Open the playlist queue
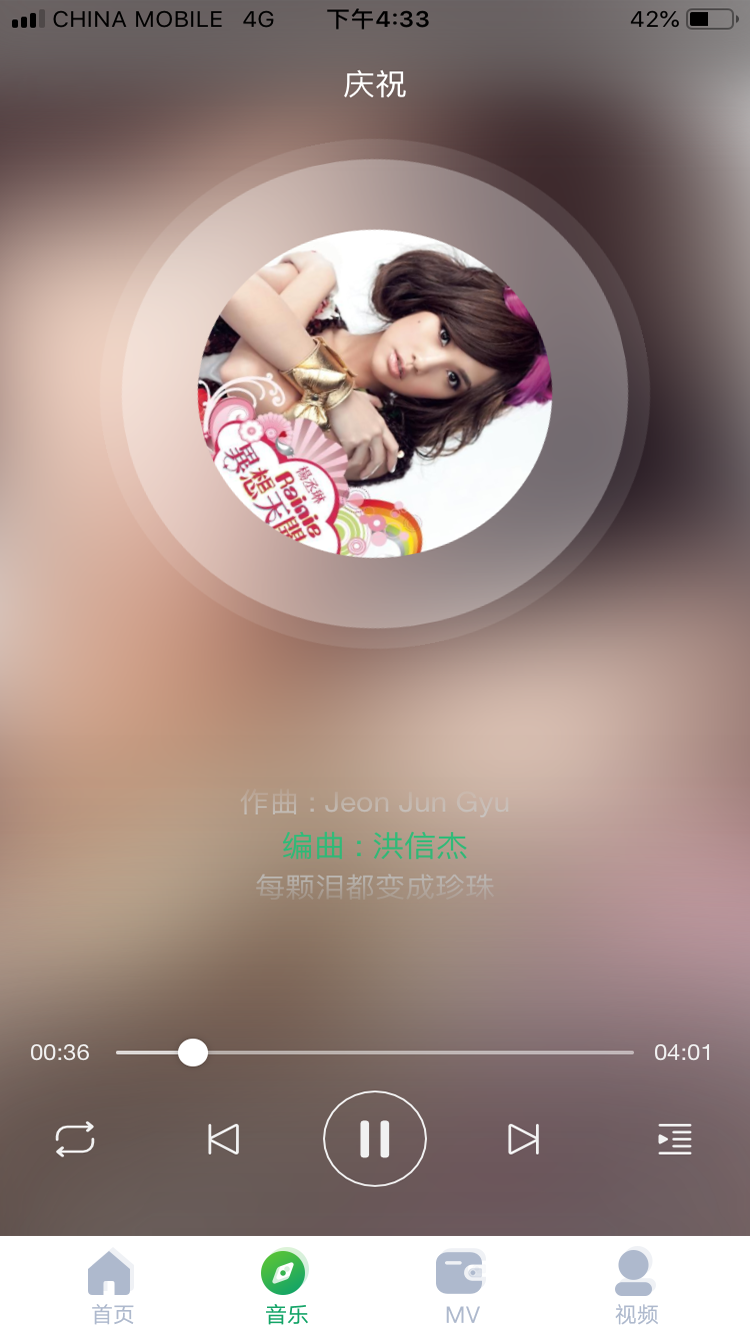 (674, 1139)
